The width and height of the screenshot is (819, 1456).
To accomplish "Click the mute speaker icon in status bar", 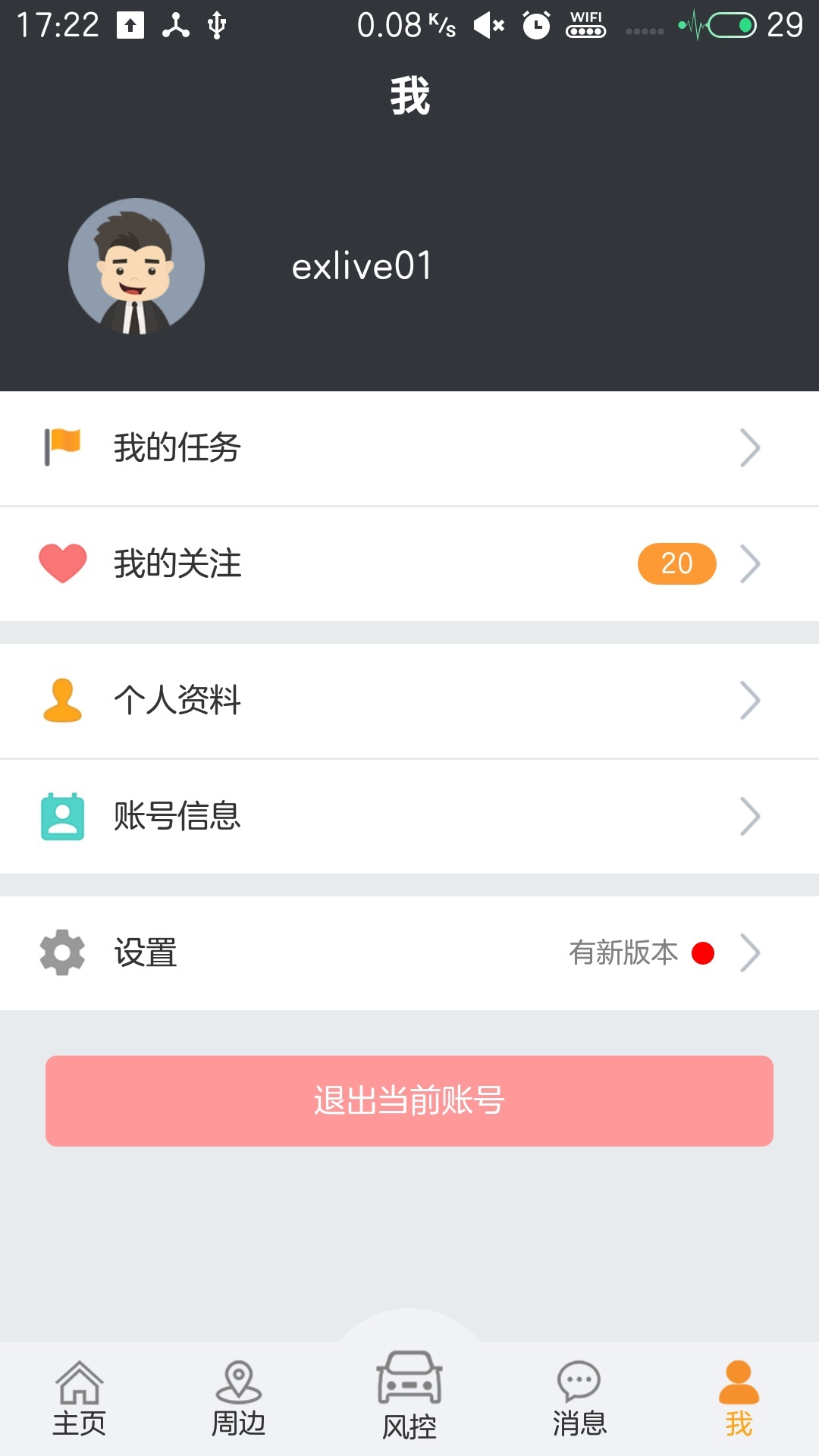I will click(489, 23).
